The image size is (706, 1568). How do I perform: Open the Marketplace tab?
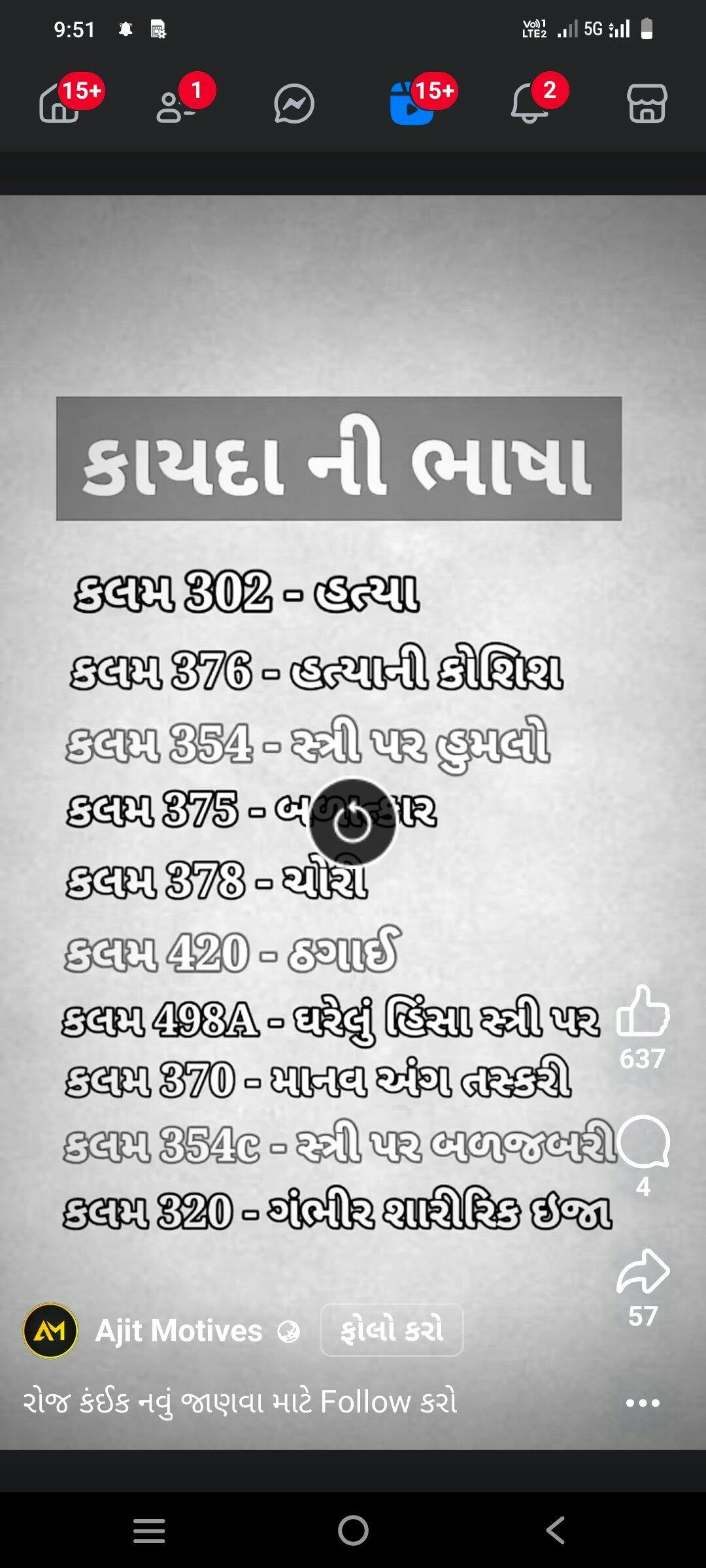coord(647,105)
